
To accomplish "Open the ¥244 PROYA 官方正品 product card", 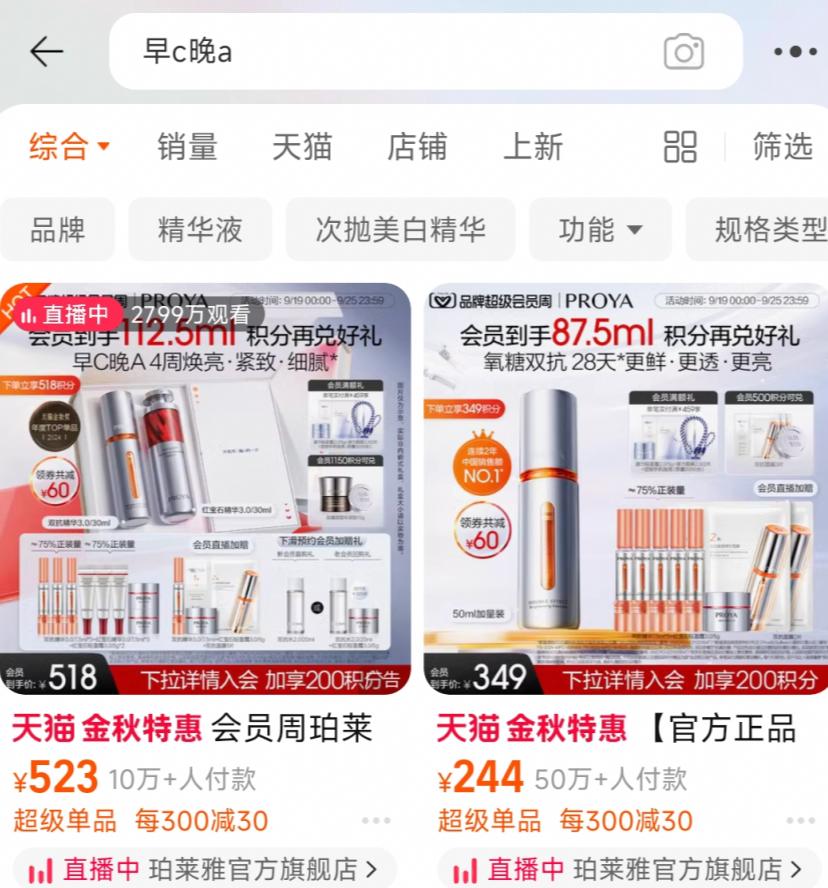I will pyautogui.click(x=626, y=490).
